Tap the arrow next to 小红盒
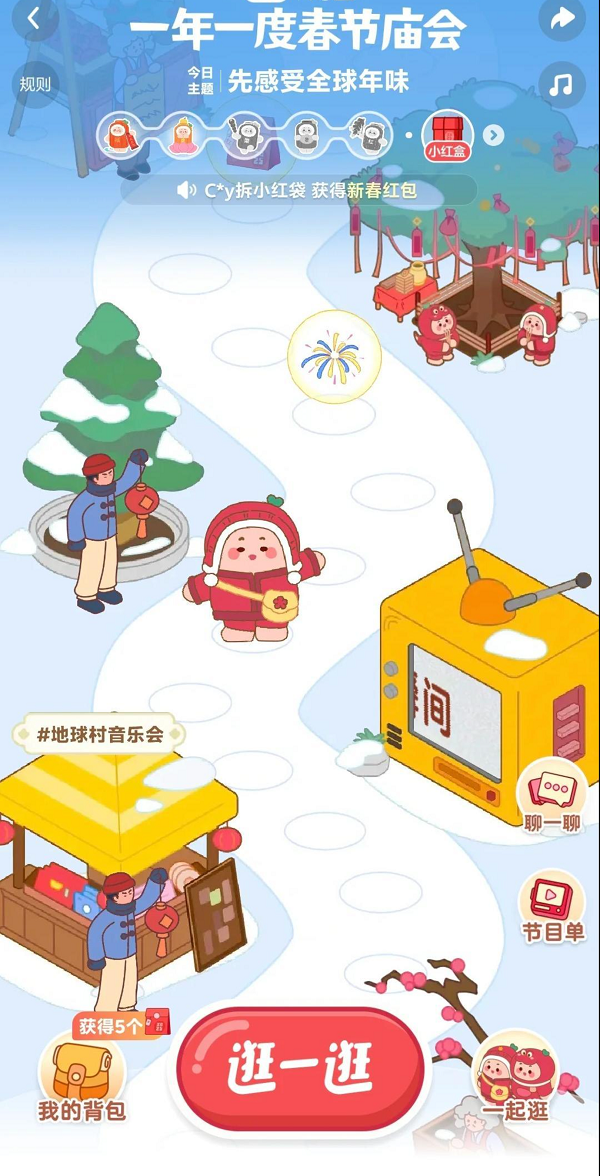 tap(493, 135)
